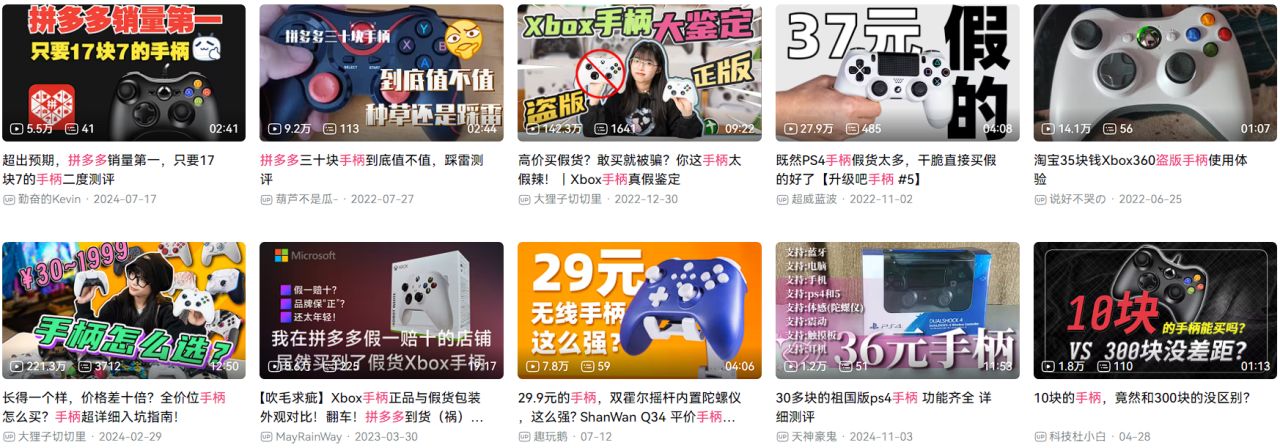Image resolution: width=1280 pixels, height=448 pixels.
Task: Open the 拼多多销量第一 17块7 controller review video
Action: 123,72
